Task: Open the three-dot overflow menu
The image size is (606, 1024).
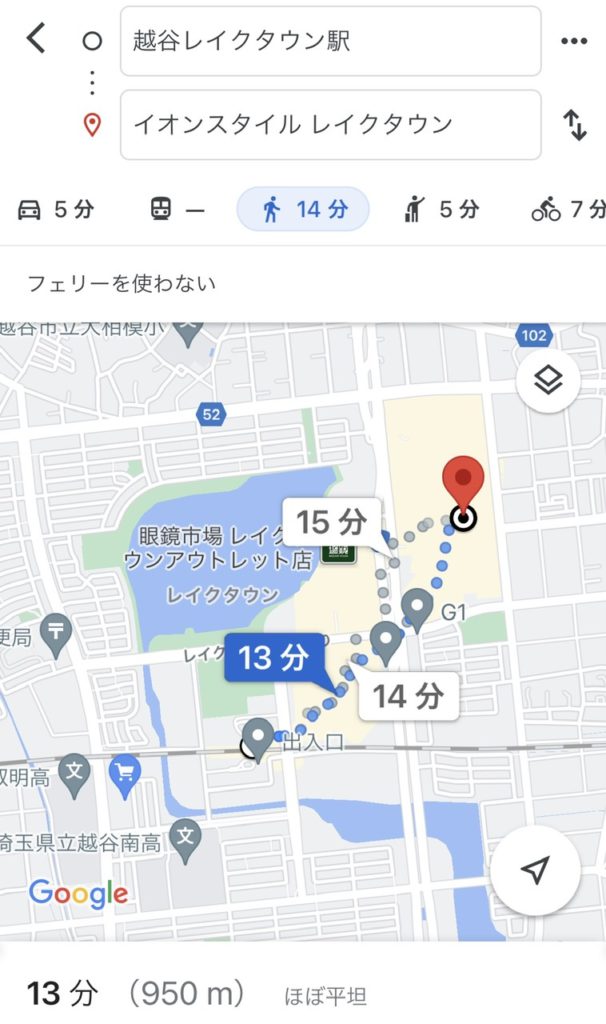Action: 574,41
